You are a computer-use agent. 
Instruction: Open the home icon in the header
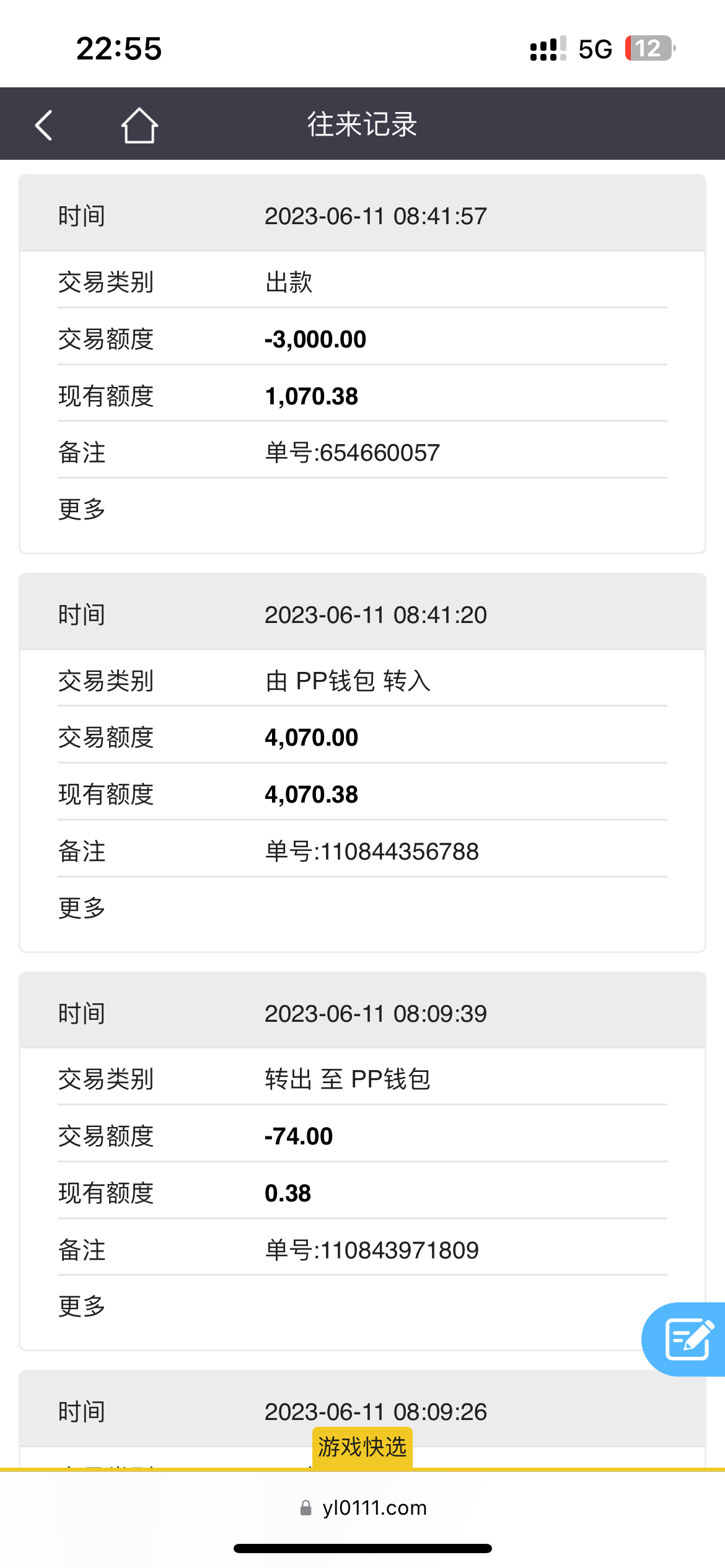pos(139,126)
